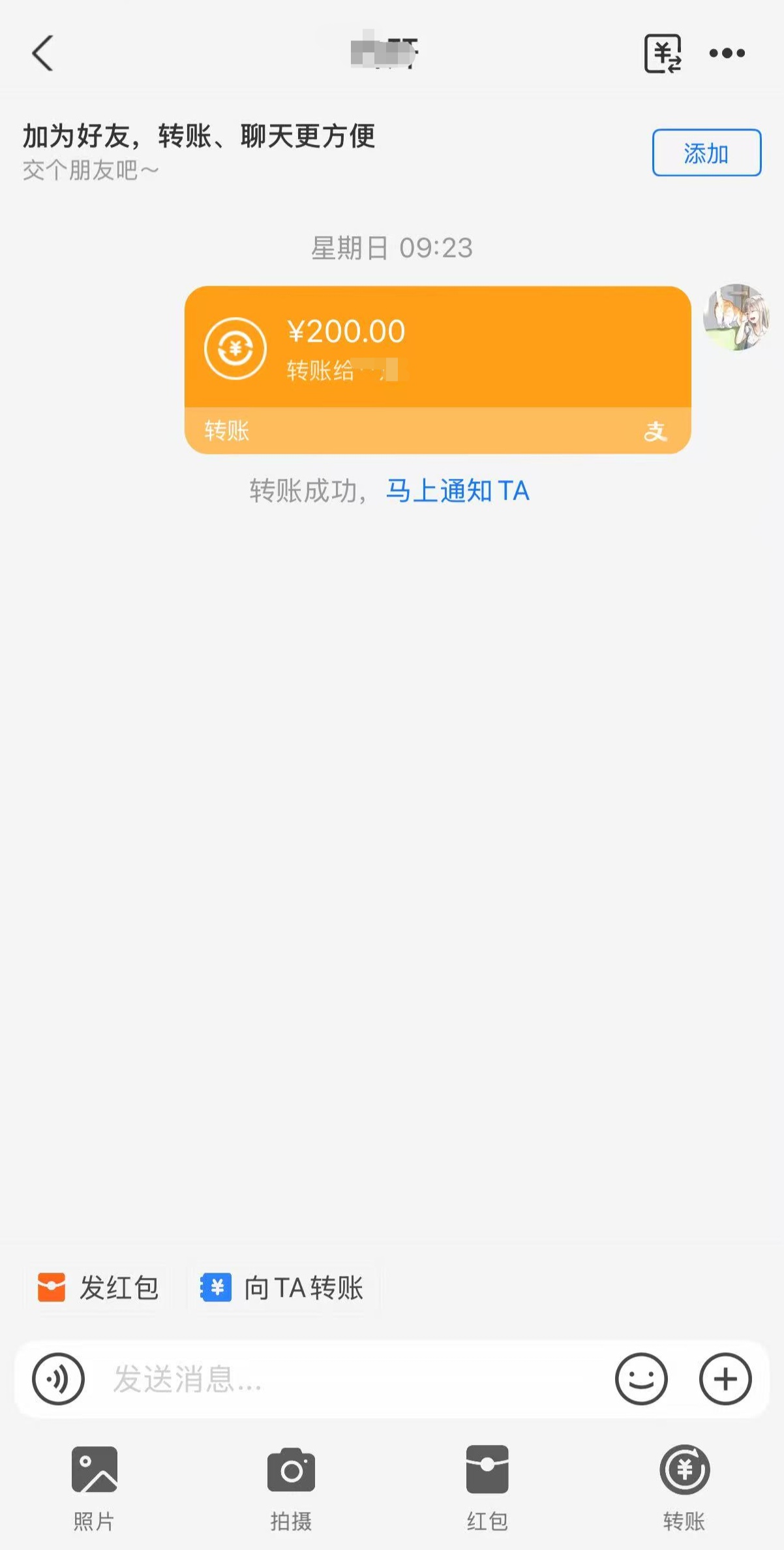
Task: Open the emoji picker
Action: coord(641,1378)
